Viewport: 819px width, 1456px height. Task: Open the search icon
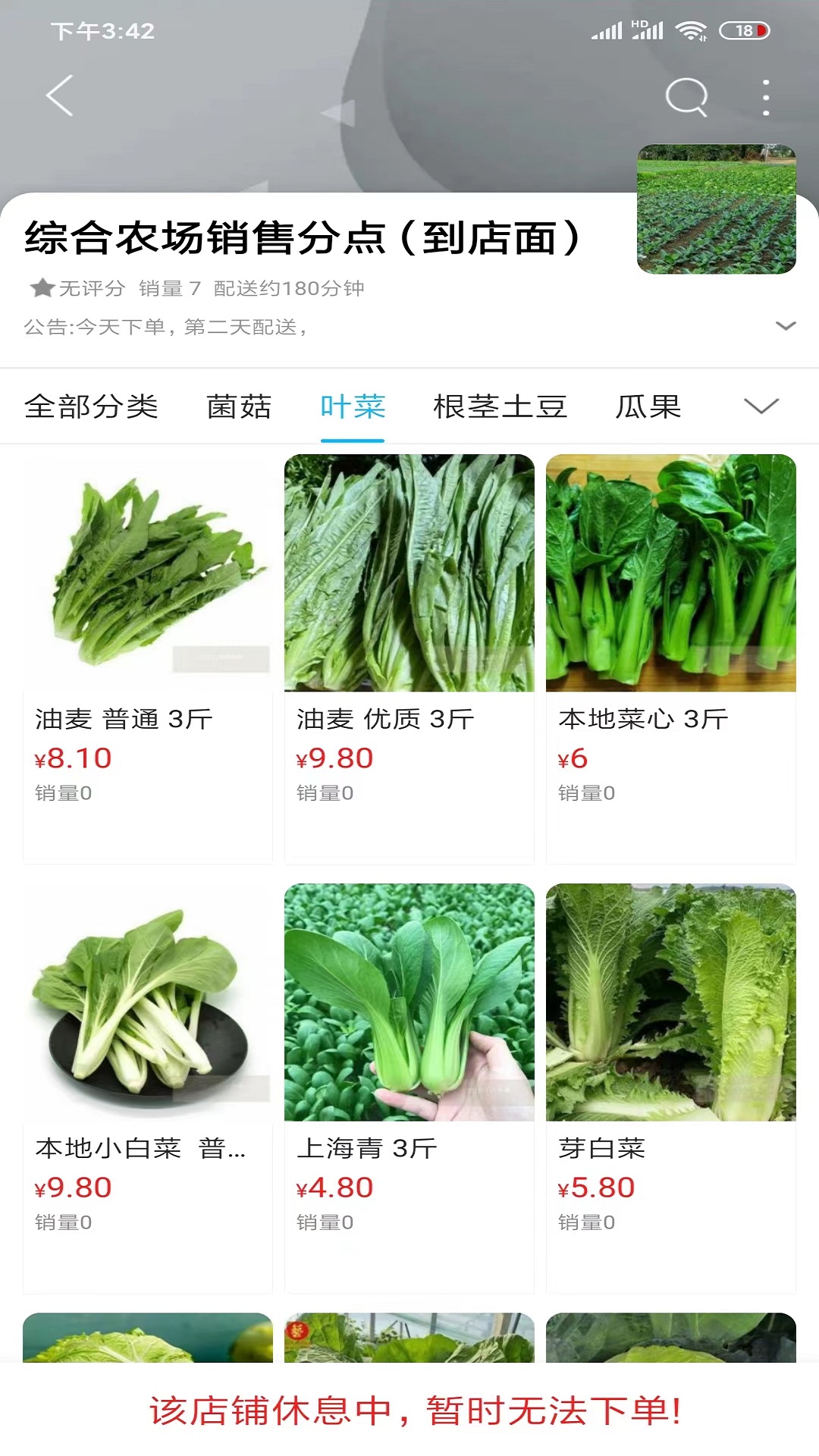tap(686, 96)
